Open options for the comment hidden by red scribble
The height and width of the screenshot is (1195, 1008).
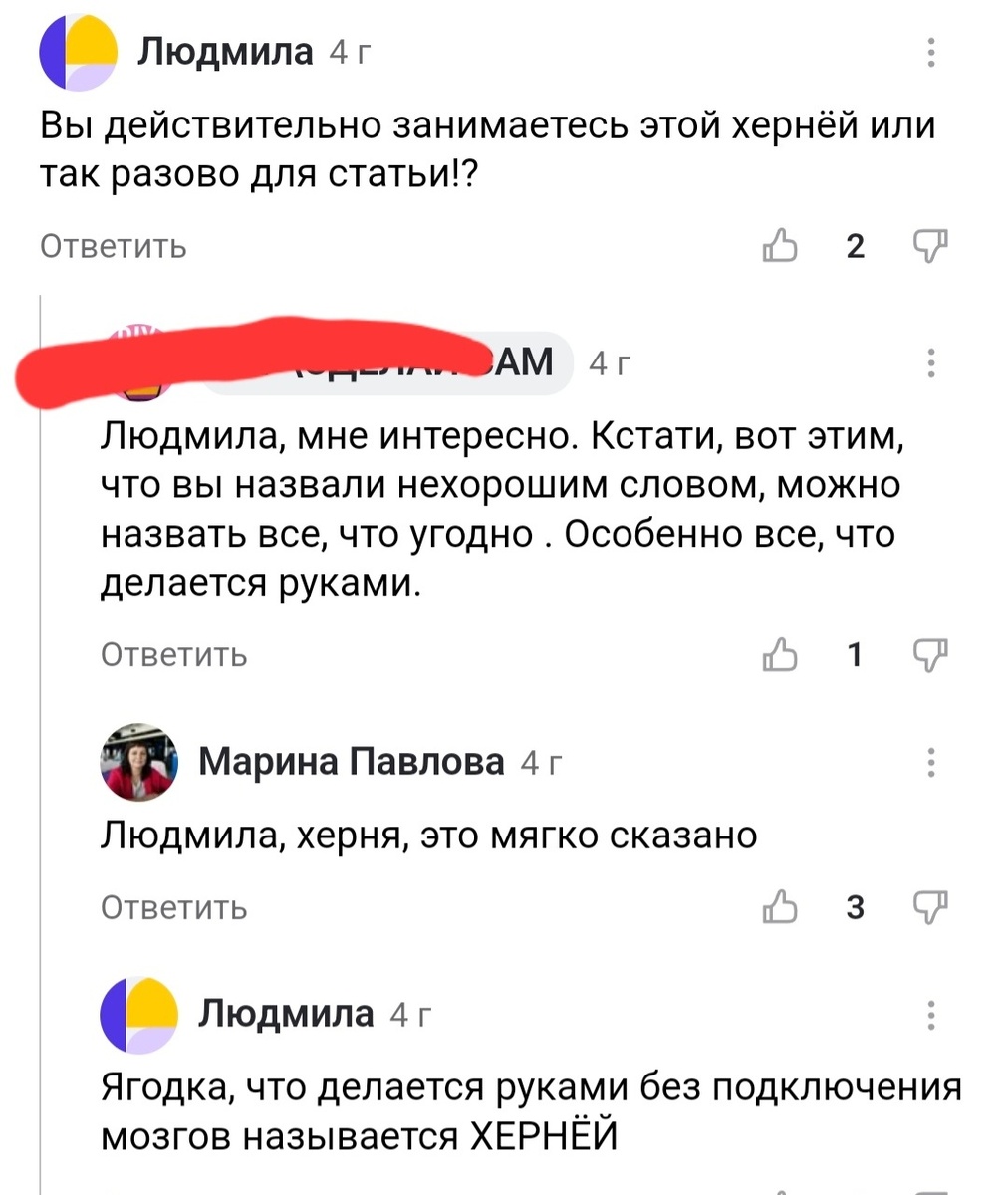tap(931, 362)
